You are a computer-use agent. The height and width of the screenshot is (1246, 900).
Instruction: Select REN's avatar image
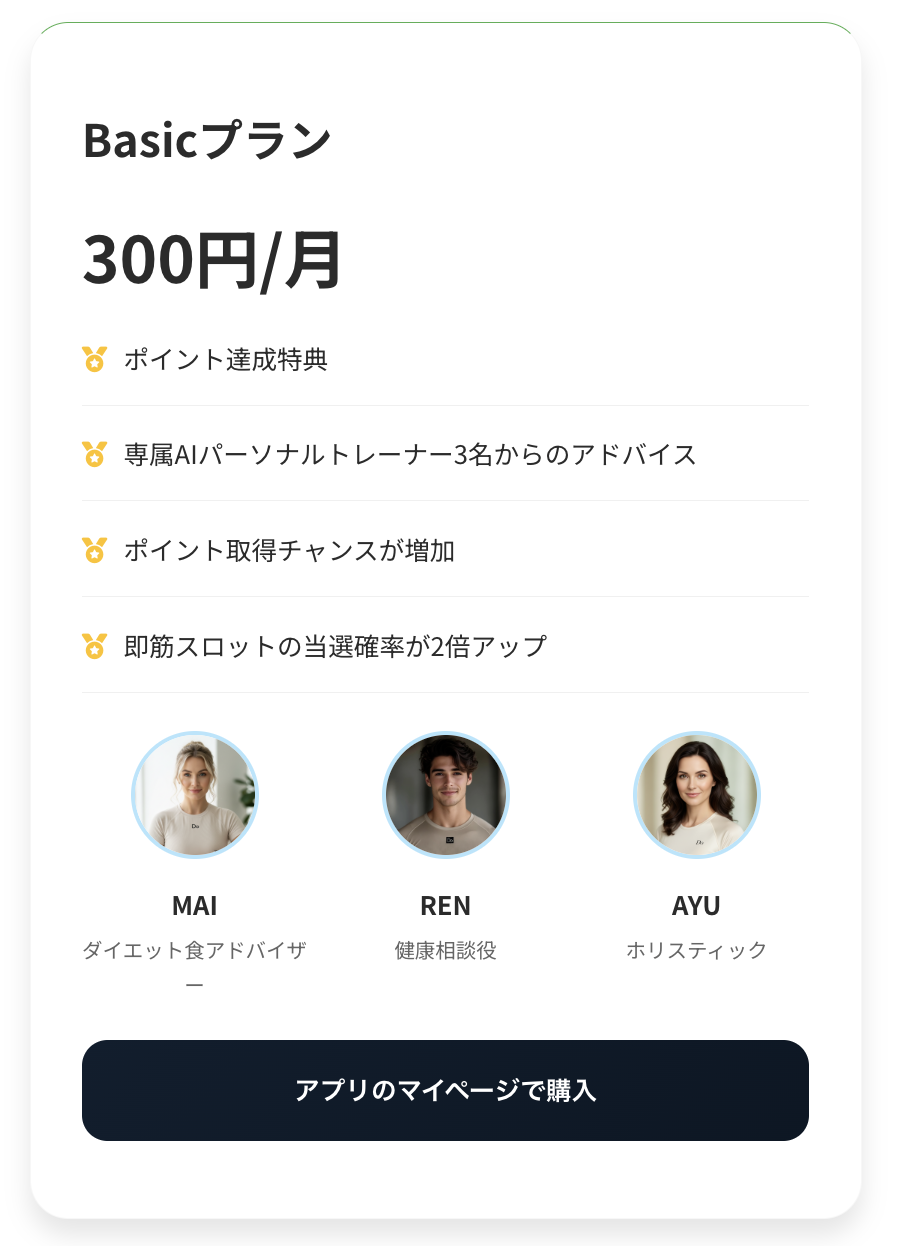[446, 794]
